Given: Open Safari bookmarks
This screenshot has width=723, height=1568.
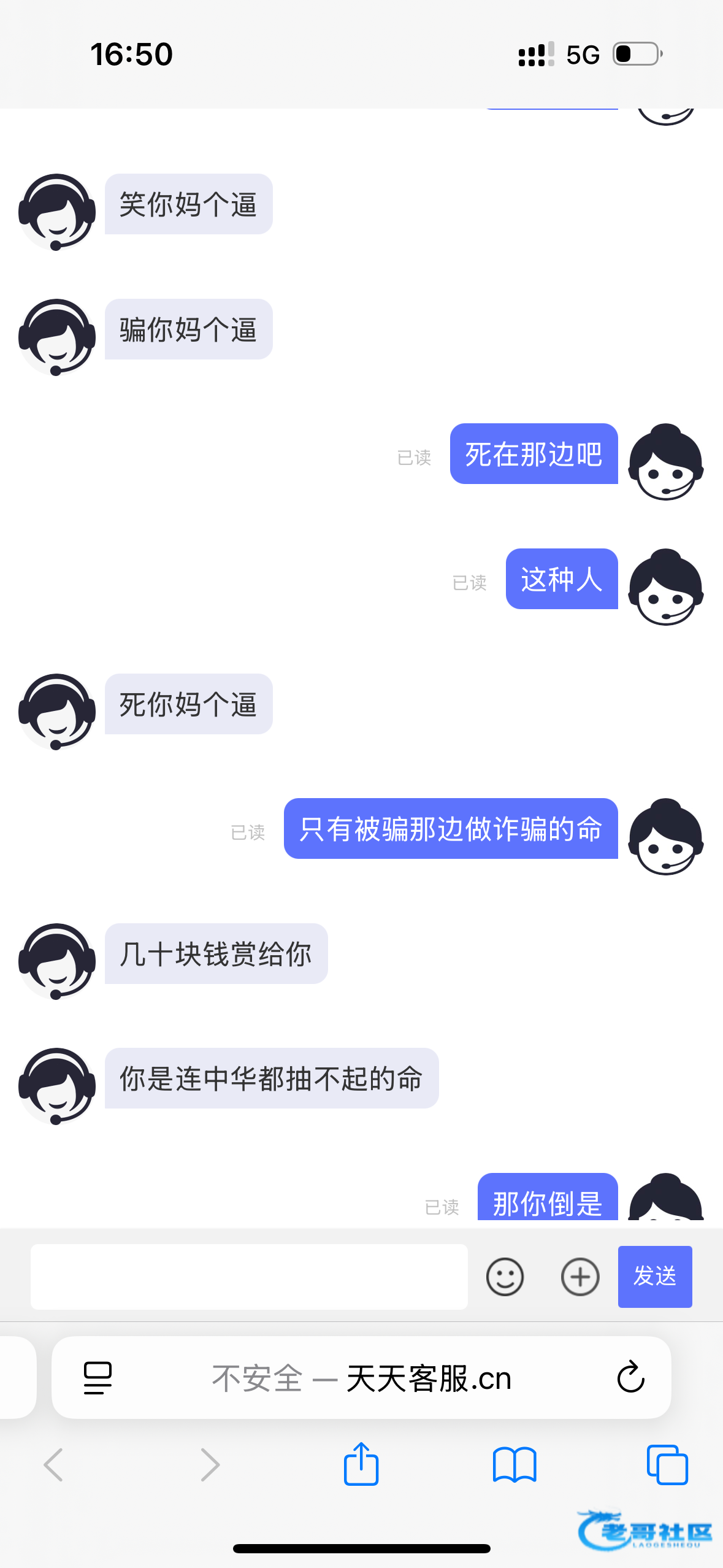Looking at the screenshot, I should click(x=515, y=1465).
